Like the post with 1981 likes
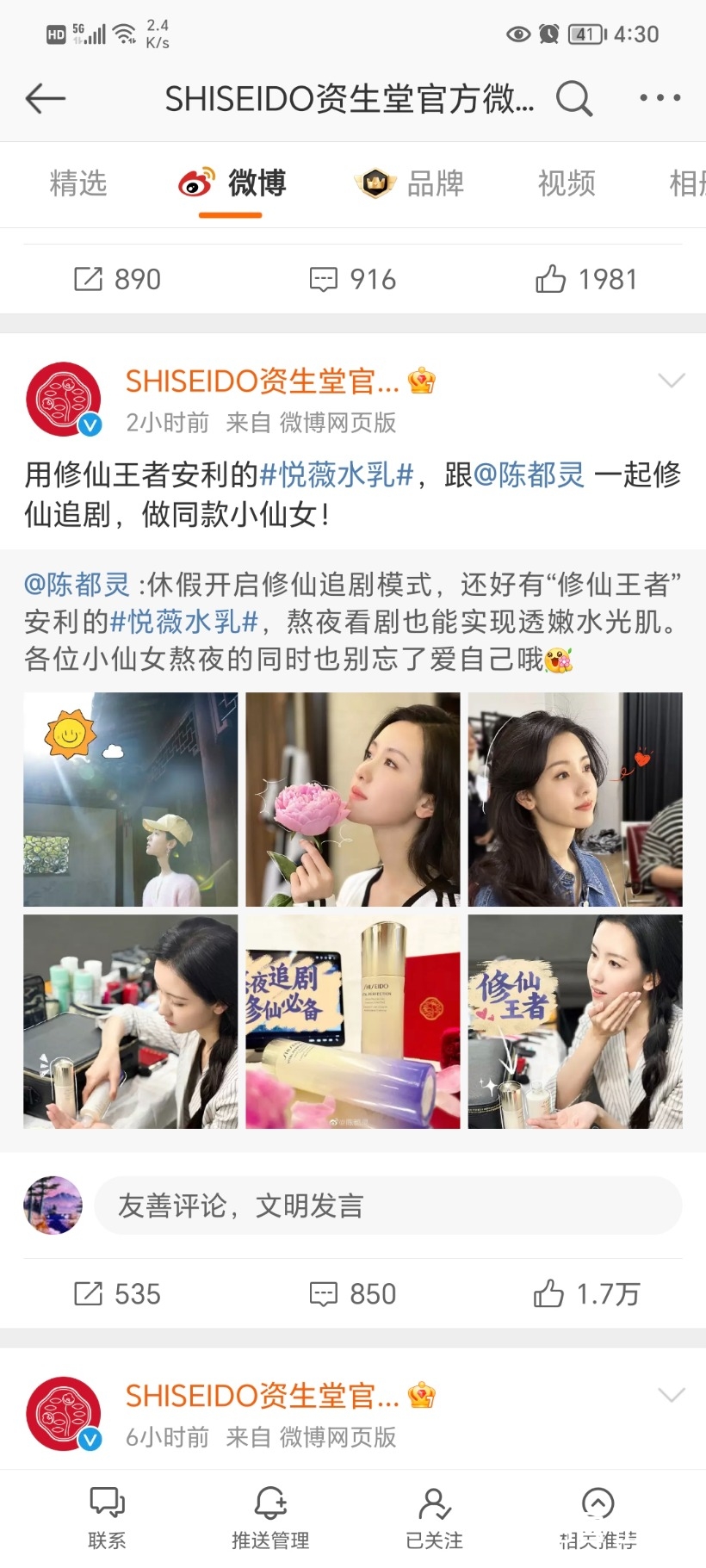The image size is (706, 1568). 586,279
